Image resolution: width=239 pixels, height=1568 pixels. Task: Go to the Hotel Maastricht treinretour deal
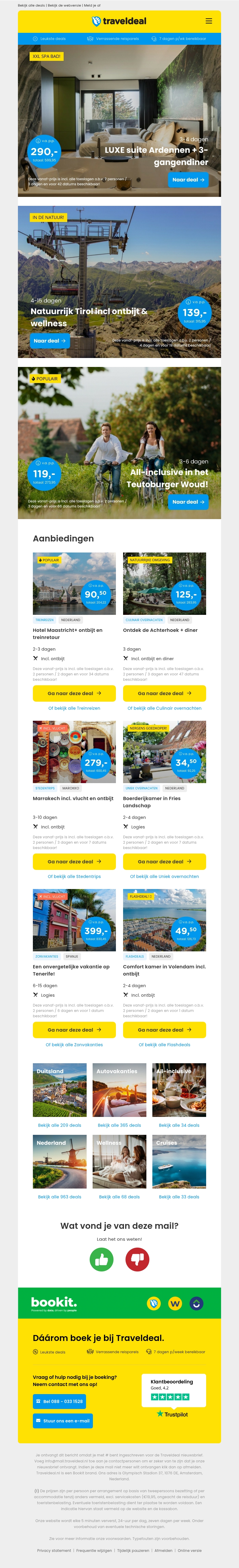(x=74, y=693)
